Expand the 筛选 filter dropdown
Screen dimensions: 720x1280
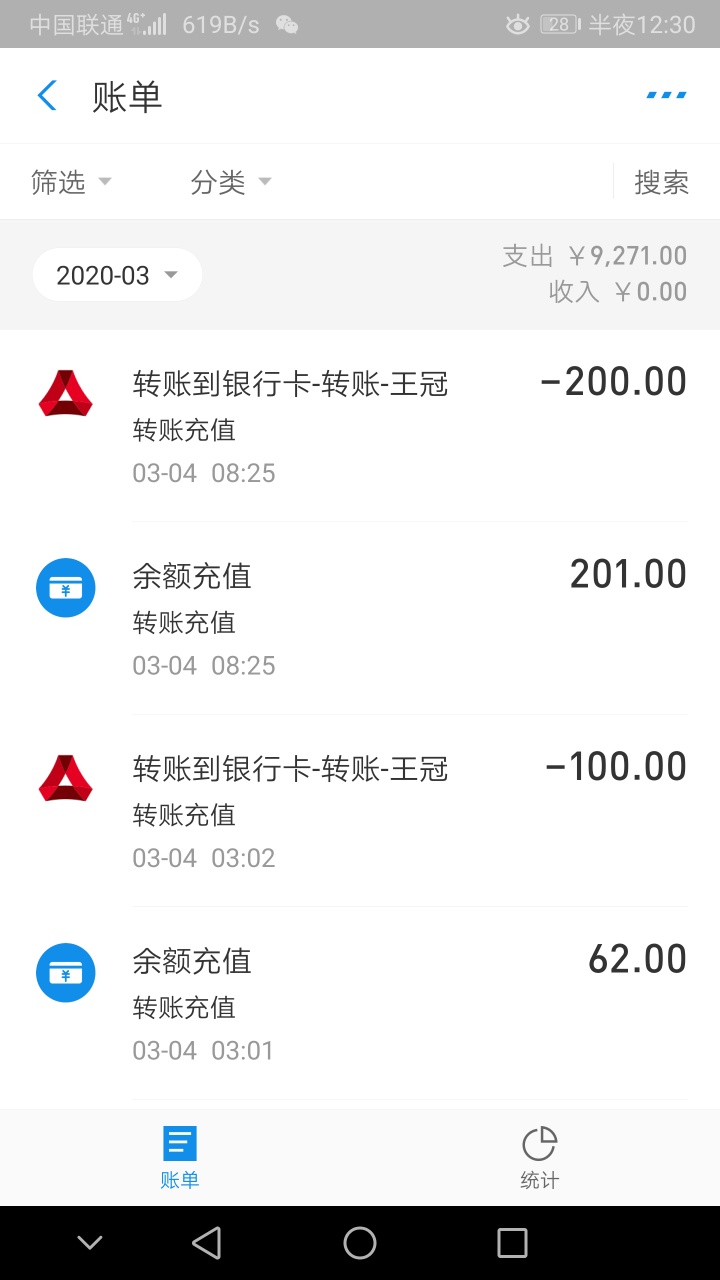(71, 182)
